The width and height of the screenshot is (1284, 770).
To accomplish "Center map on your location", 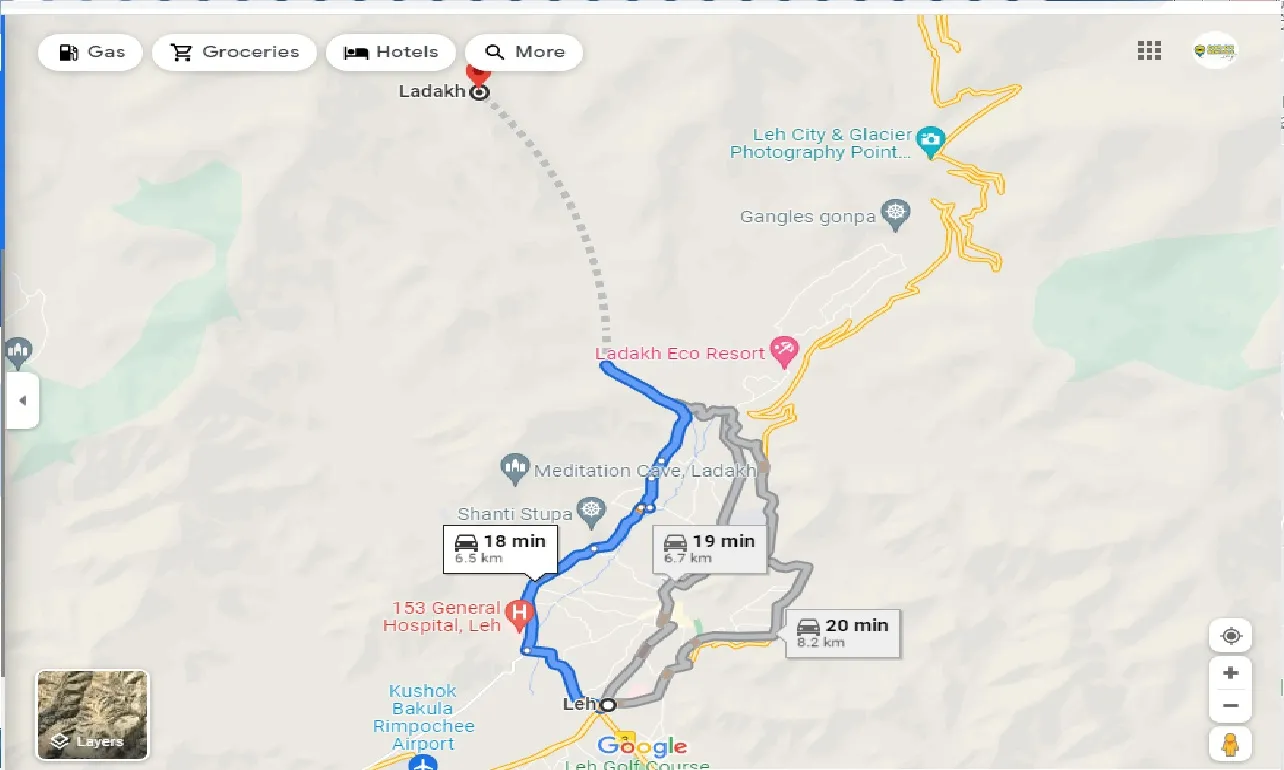I will 1230,636.
